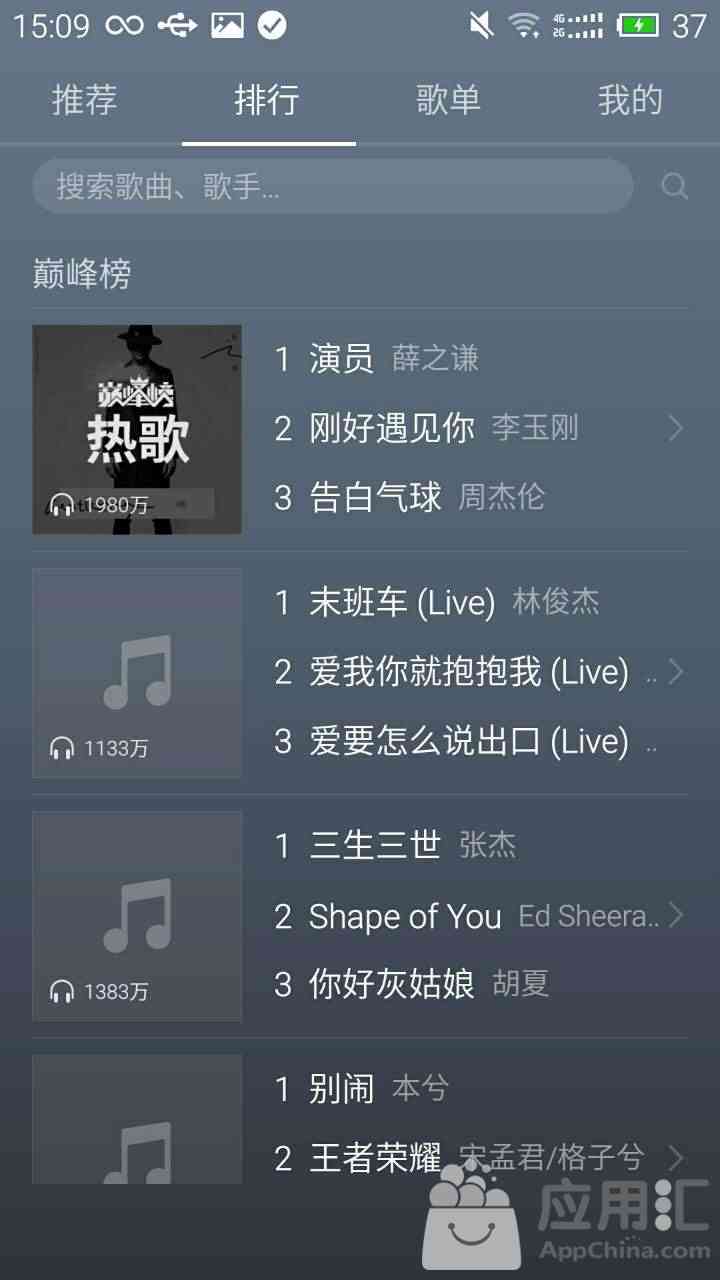
Task: Switch to the 推荐 tab
Action: point(85,100)
